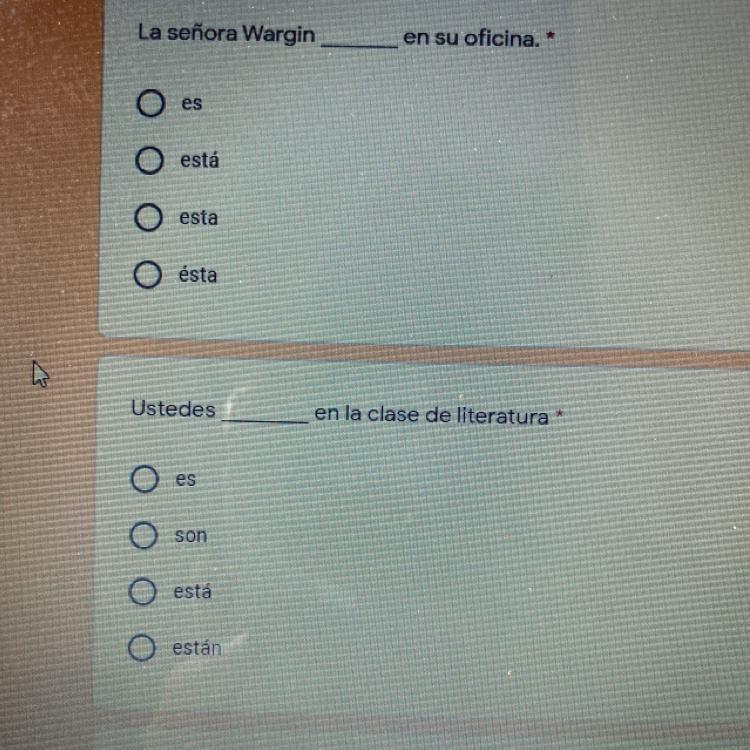Screen dimensions: 750x750
Task: Pick unaccented "esta" for the oficina question
Action: [x=149, y=217]
